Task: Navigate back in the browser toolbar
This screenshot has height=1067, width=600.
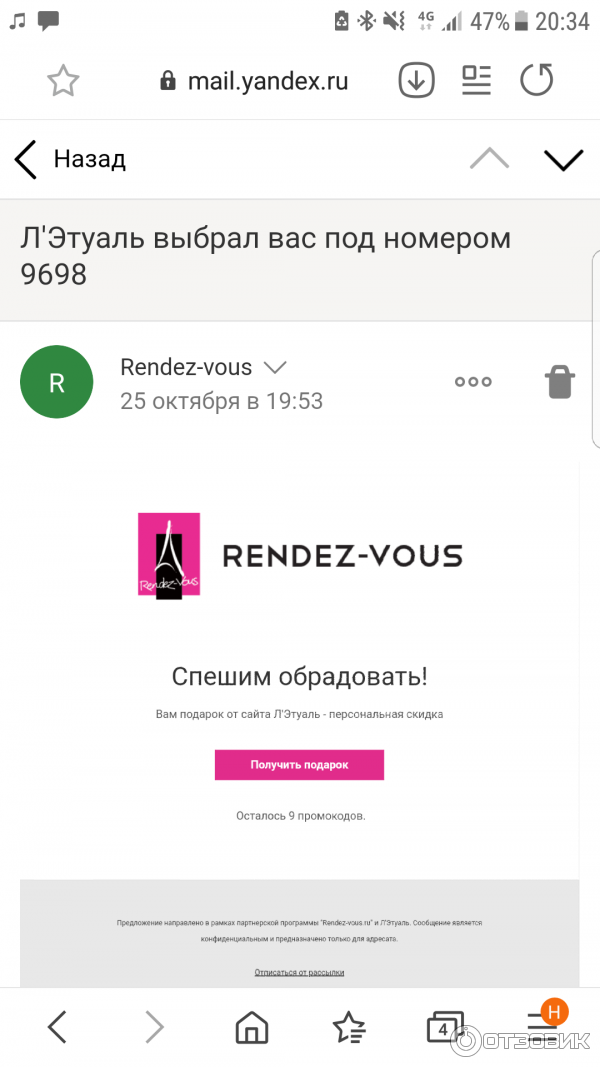Action: coord(57,1027)
